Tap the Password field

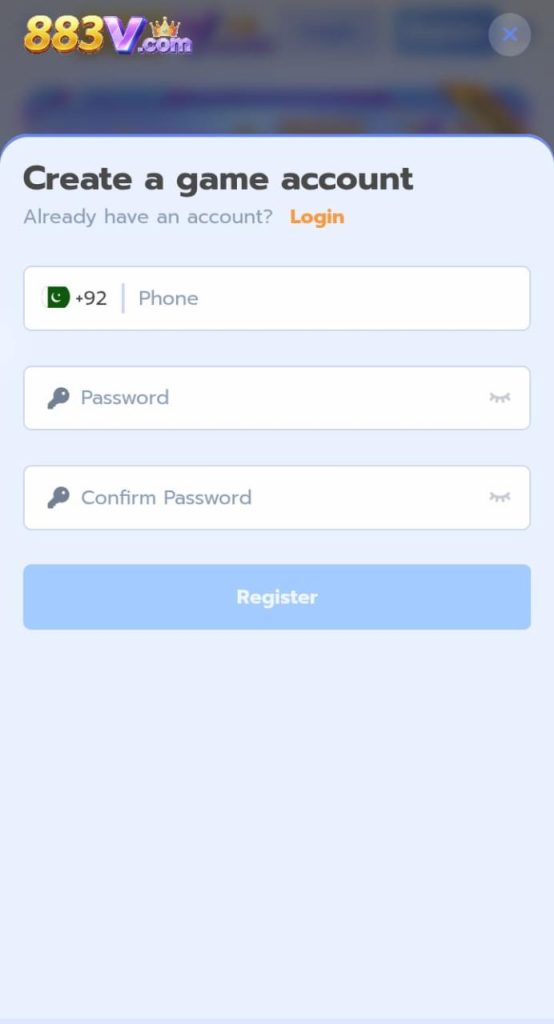[277, 398]
